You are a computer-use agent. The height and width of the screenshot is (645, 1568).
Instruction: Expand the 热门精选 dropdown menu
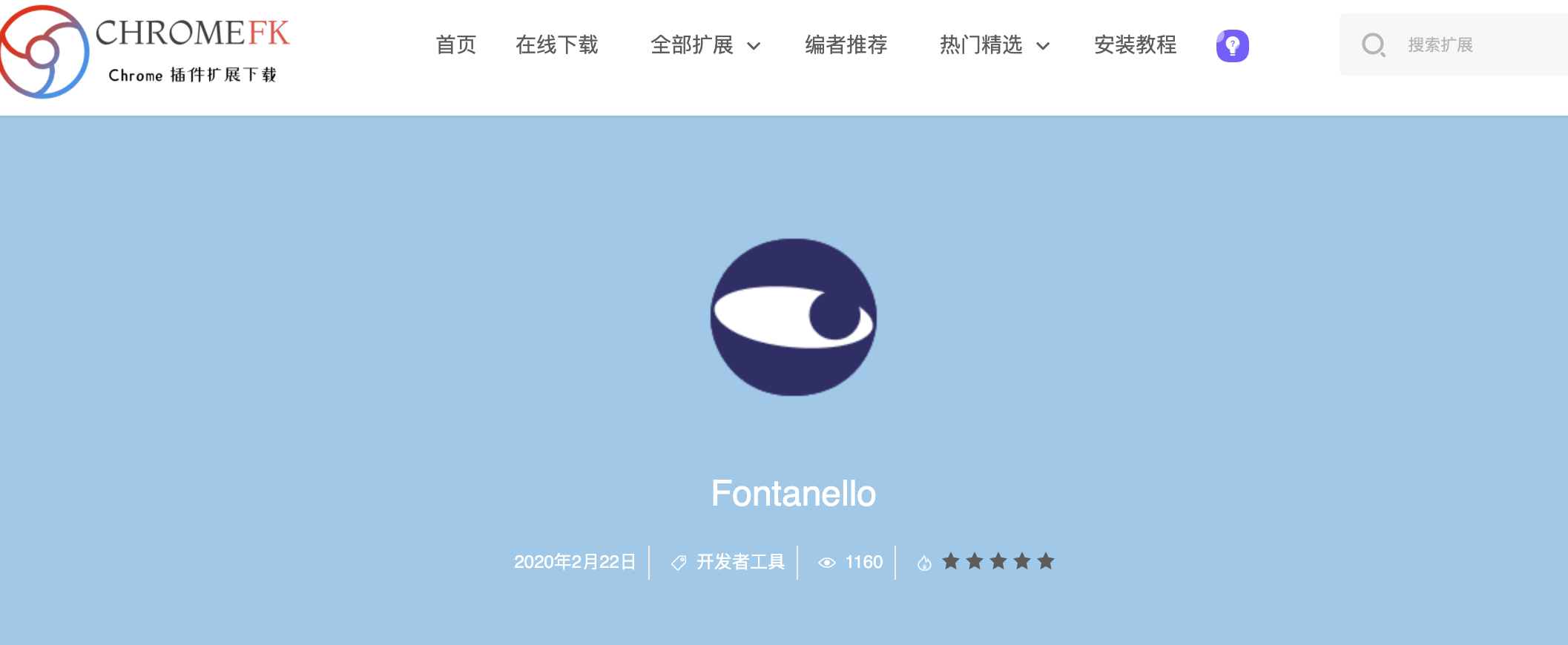coord(994,45)
